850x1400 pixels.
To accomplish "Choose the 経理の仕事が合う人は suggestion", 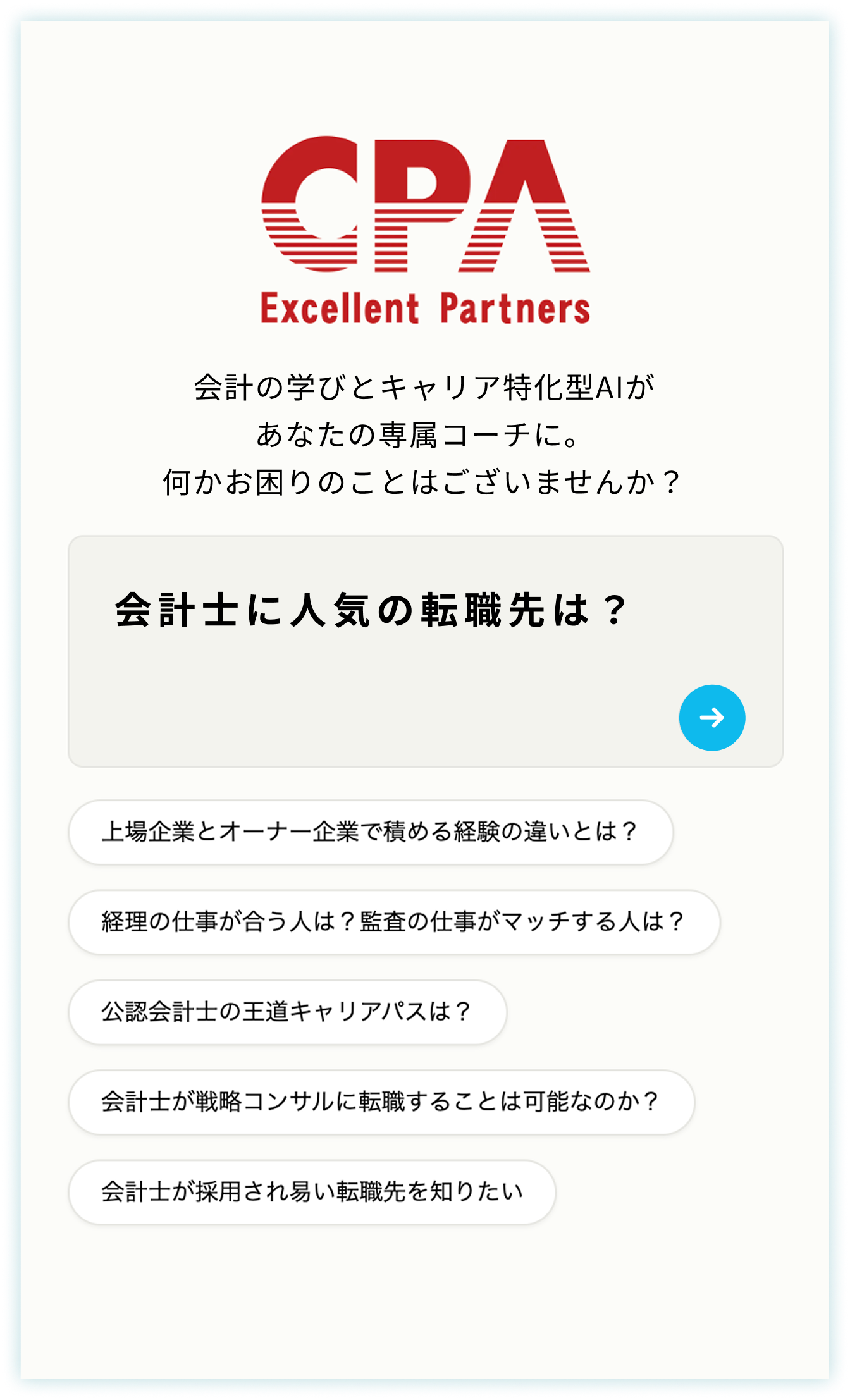I will pyautogui.click(x=393, y=922).
